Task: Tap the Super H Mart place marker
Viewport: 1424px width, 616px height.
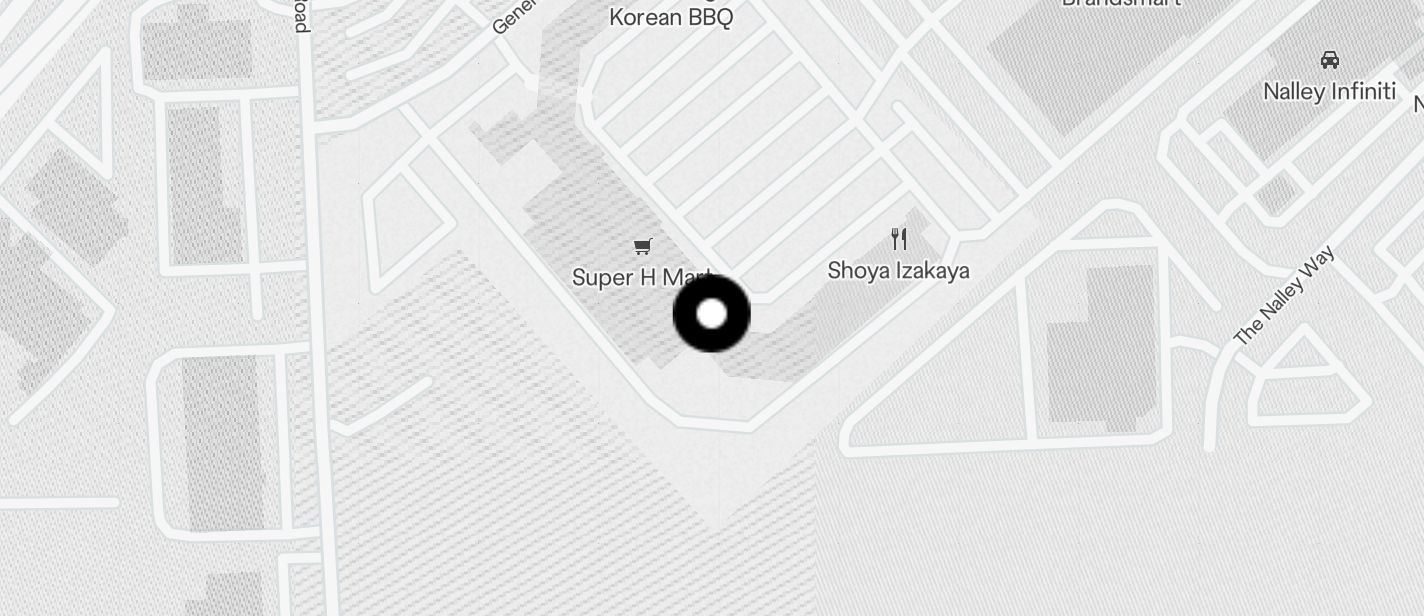Action: tap(644, 247)
